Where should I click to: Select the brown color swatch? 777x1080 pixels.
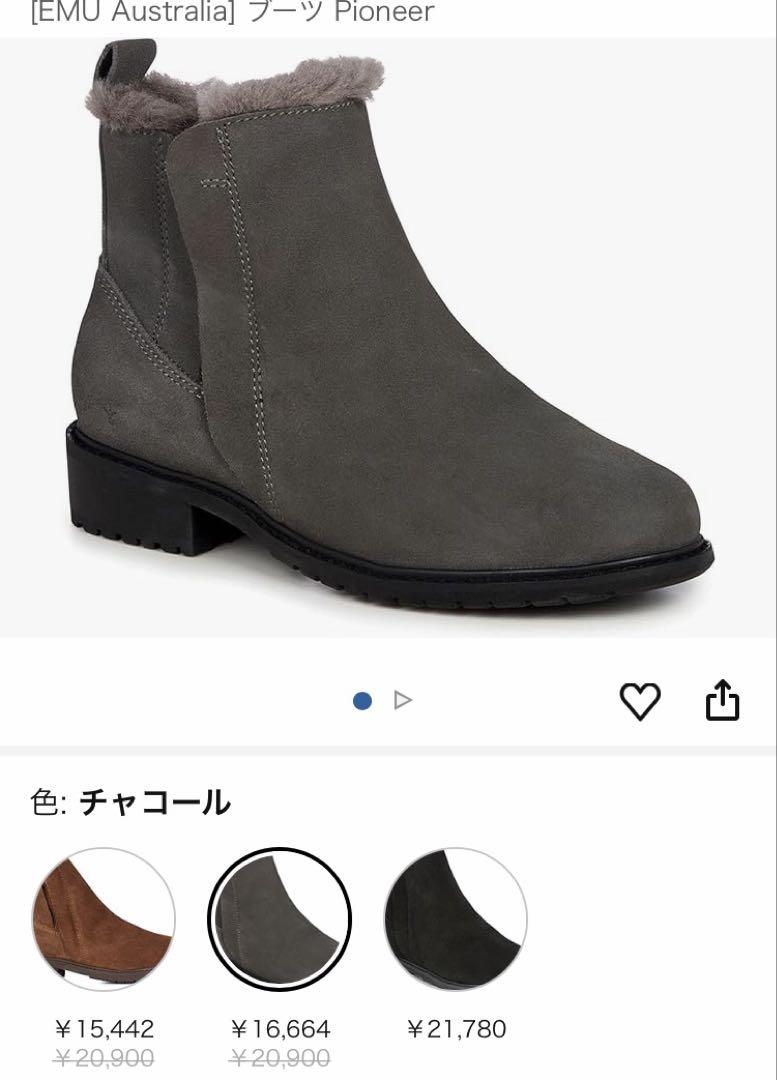103,919
